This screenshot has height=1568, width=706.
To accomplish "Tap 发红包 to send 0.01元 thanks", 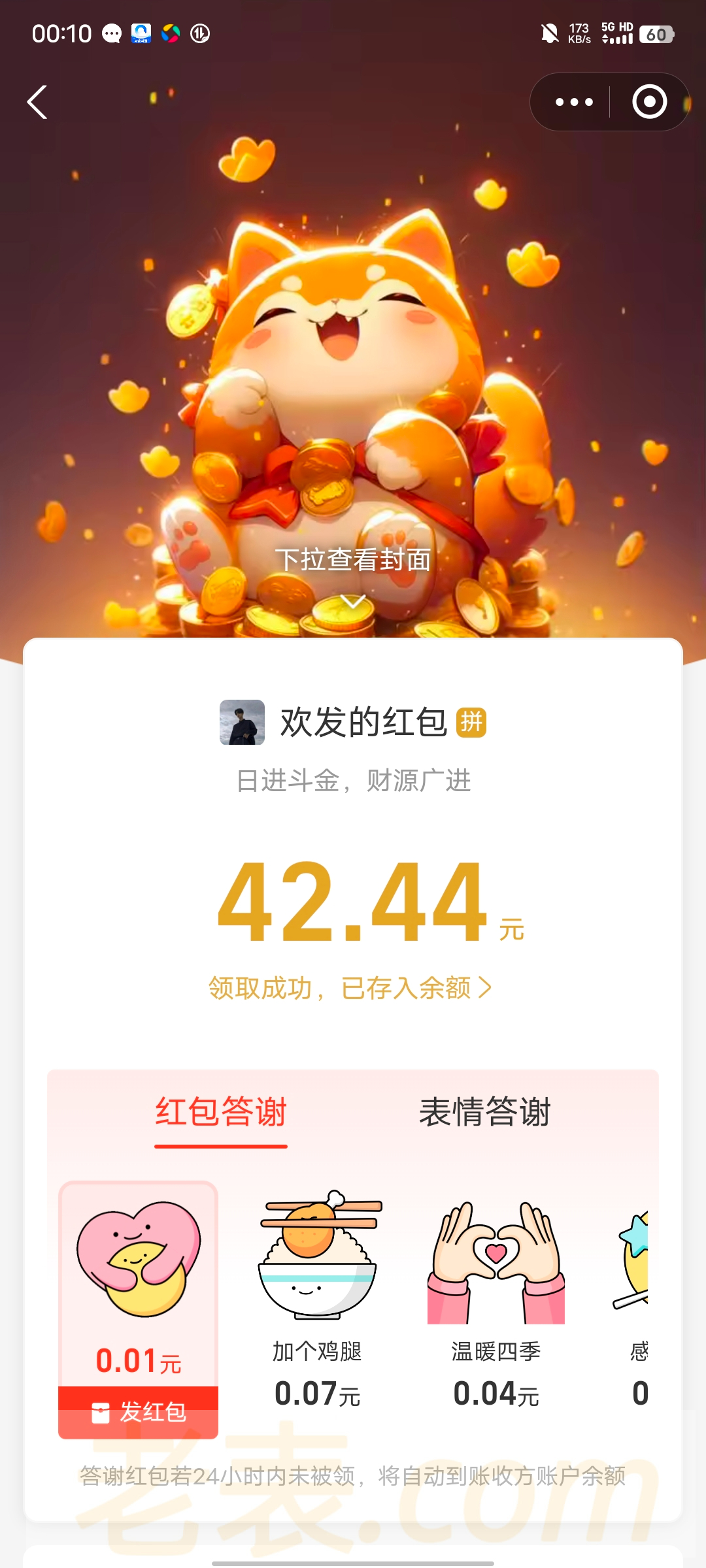I will [139, 1412].
